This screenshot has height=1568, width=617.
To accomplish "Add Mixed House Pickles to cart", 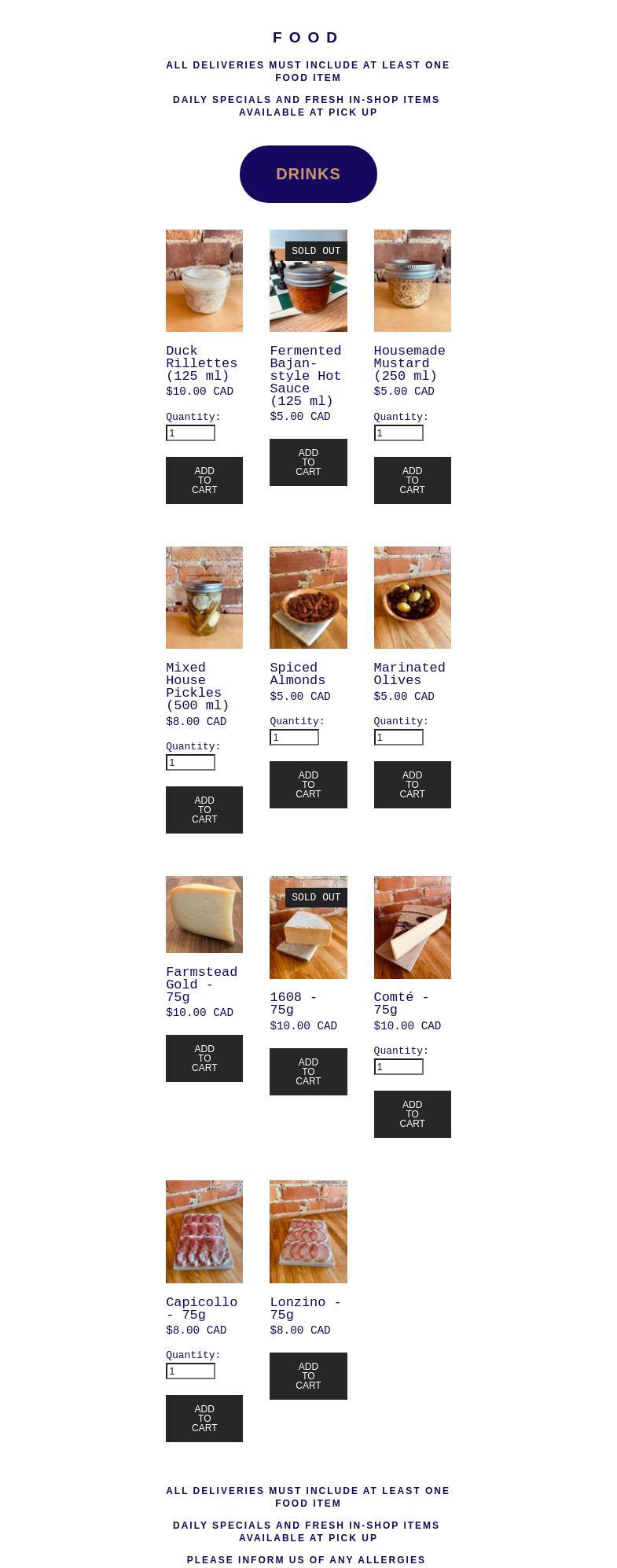I will click(204, 810).
